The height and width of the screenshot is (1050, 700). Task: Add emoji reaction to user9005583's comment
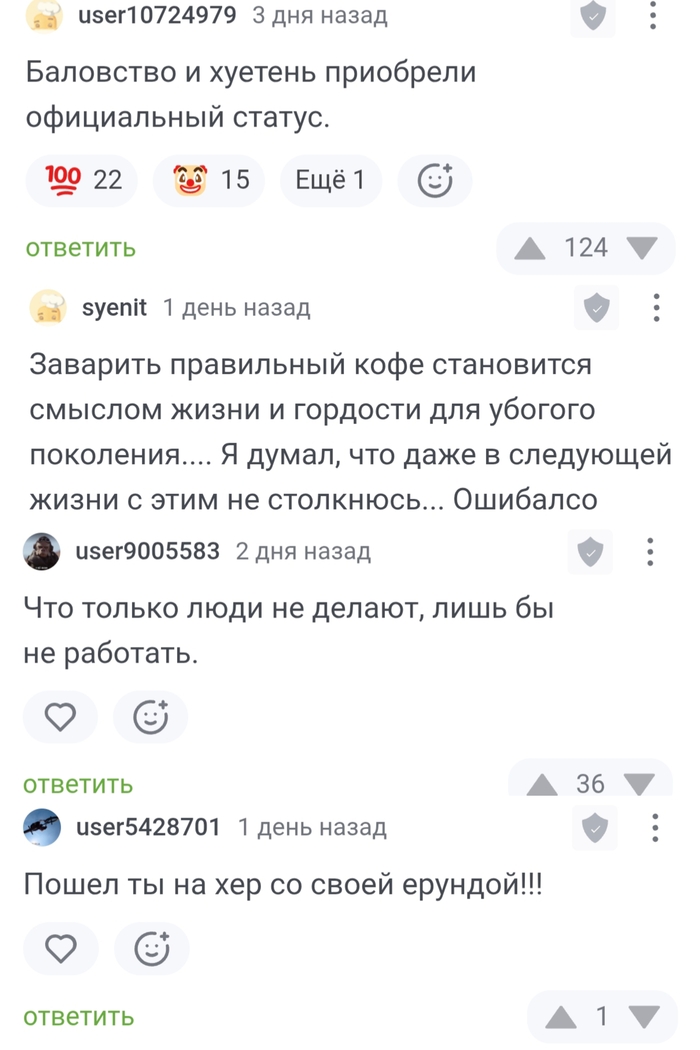click(151, 717)
